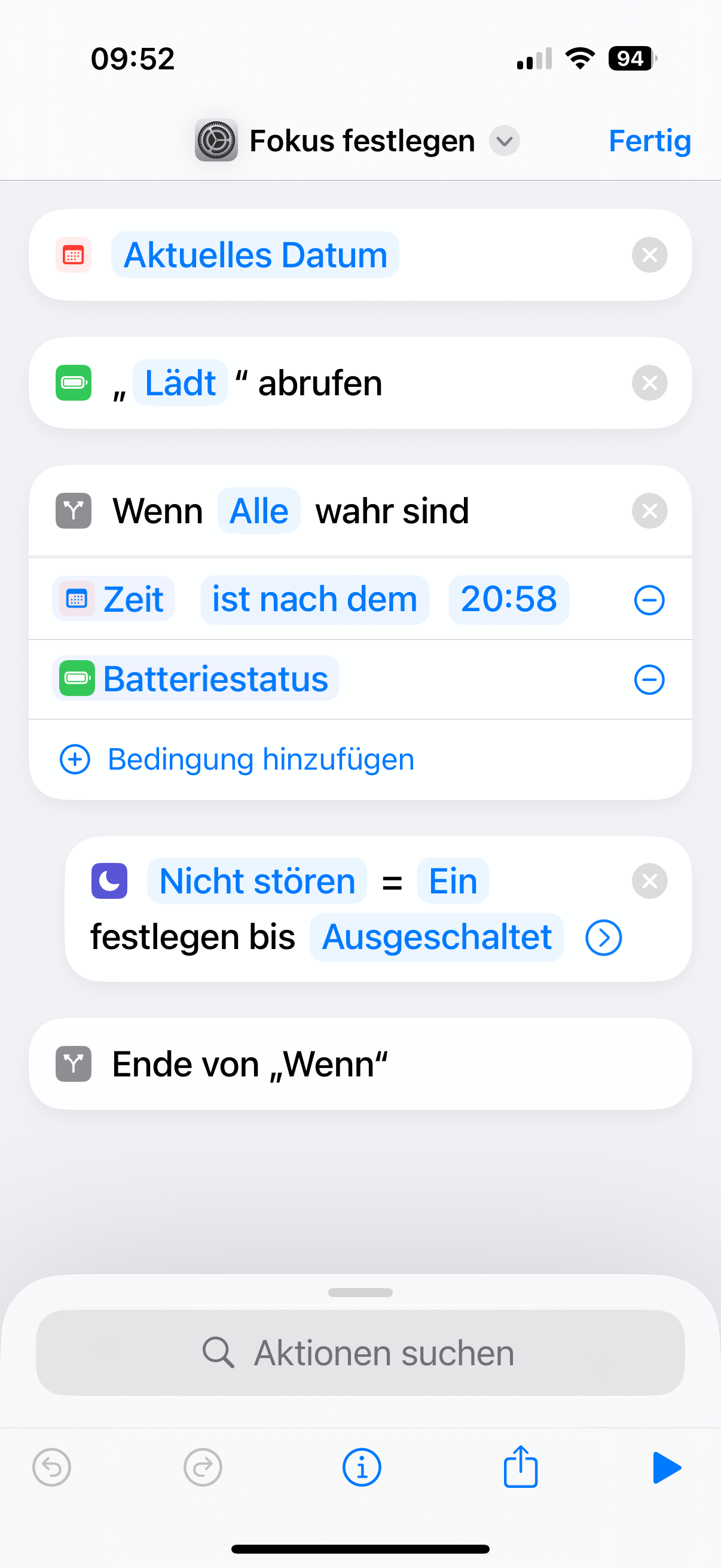Remove the Zeit condition row

pos(649,600)
